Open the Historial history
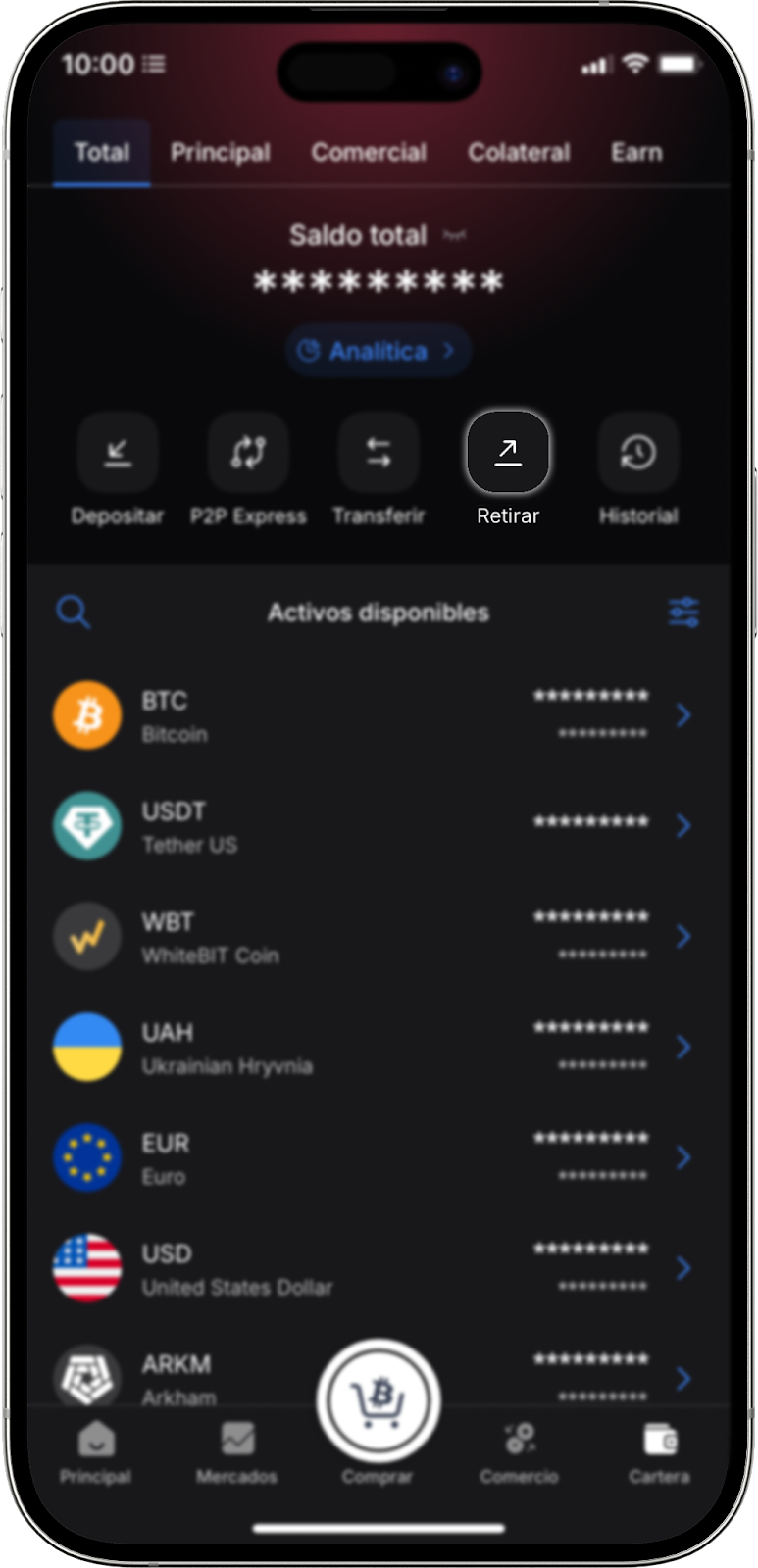The height and width of the screenshot is (1568, 758). (638, 453)
